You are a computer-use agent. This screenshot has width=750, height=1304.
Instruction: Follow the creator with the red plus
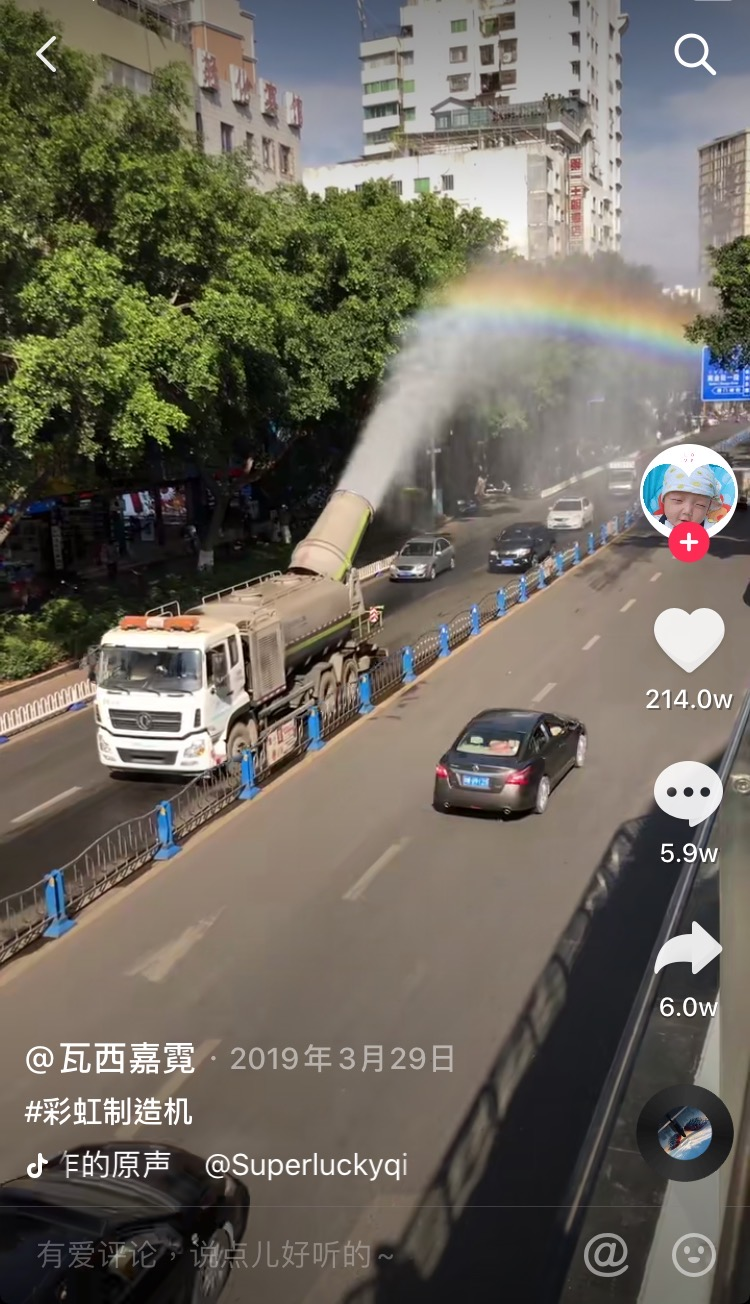coord(689,541)
